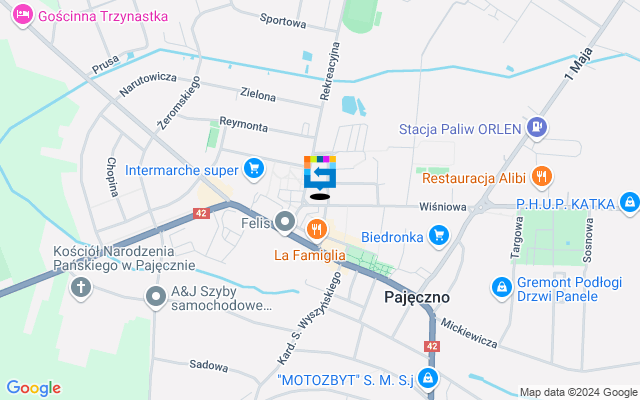
Task: Tap the Gremont Podłogi Drzwi Panele marker
Action: click(499, 288)
